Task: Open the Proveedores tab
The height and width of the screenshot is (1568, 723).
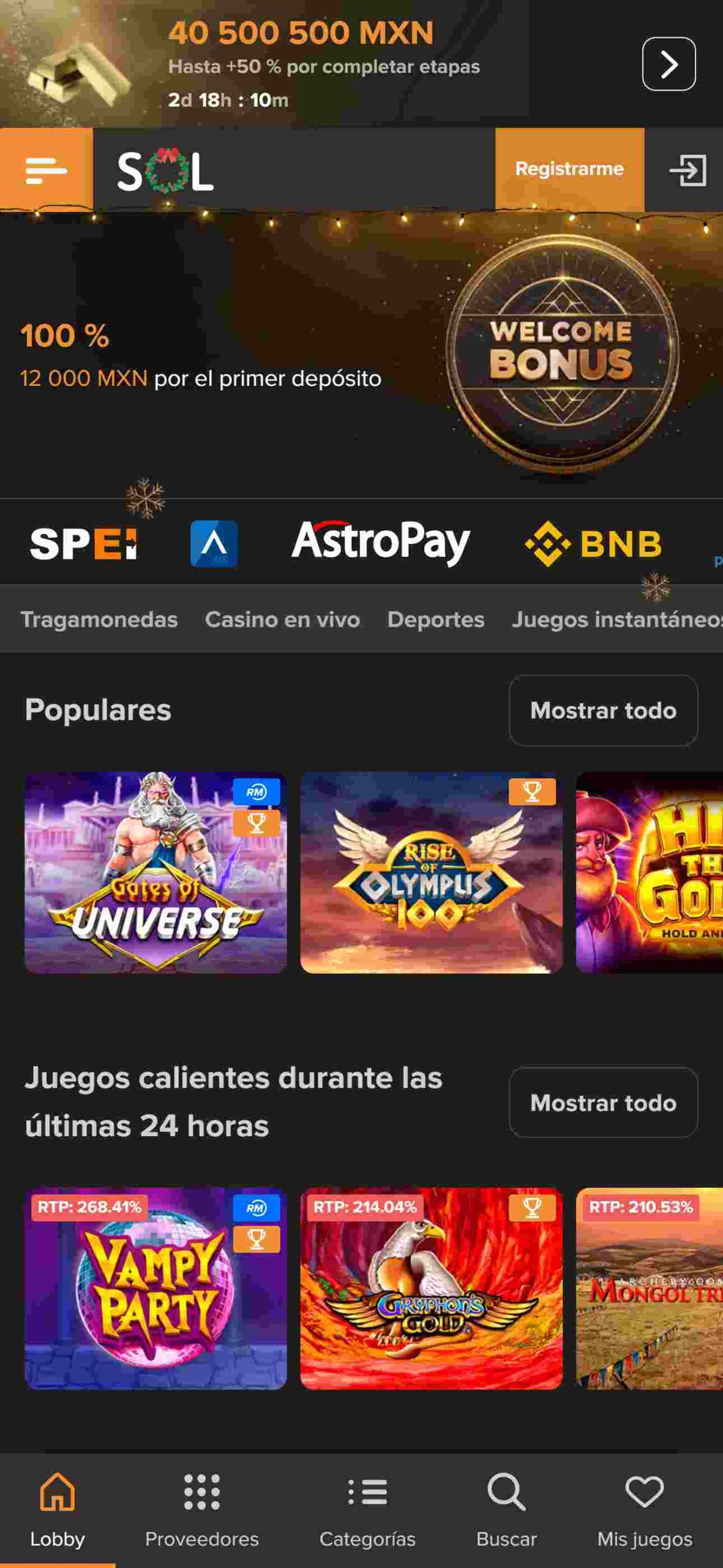Action: coord(201,1510)
